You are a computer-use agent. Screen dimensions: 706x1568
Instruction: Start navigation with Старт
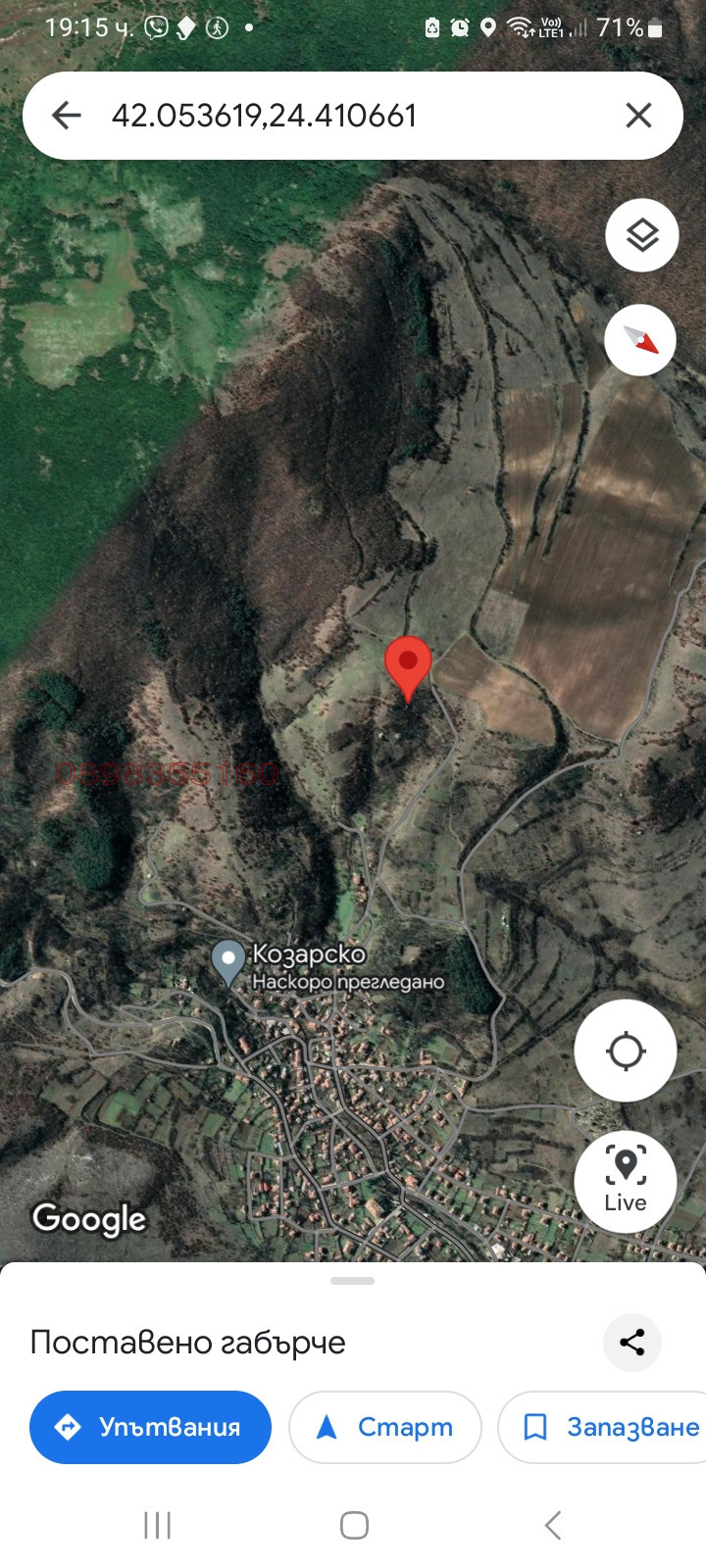385,1427
